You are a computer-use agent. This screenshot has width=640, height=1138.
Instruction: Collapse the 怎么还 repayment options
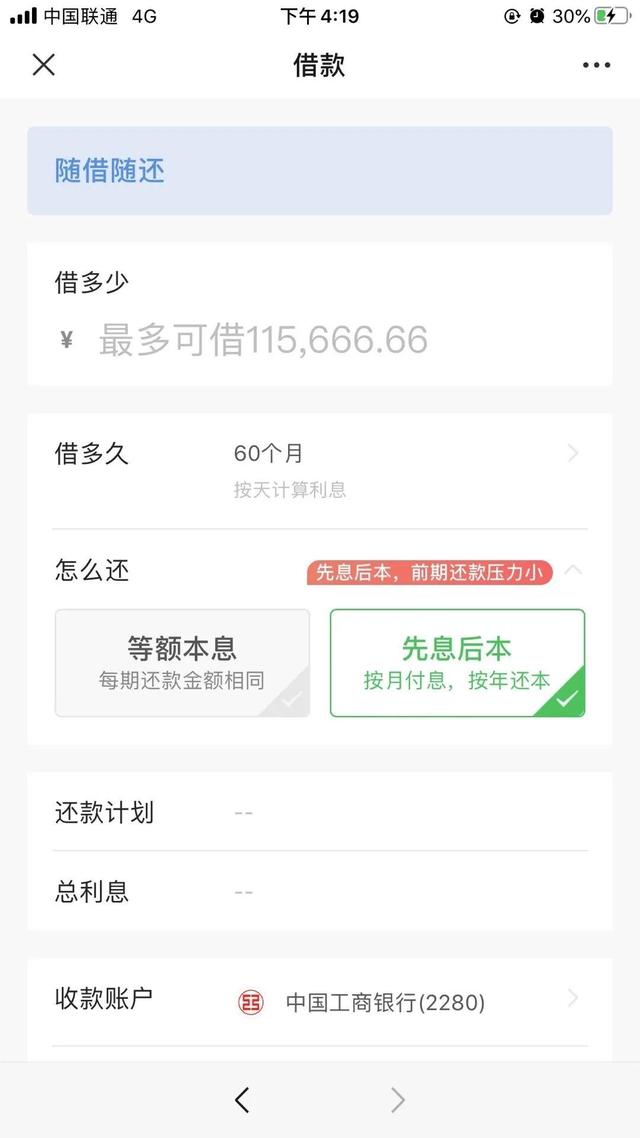click(573, 570)
